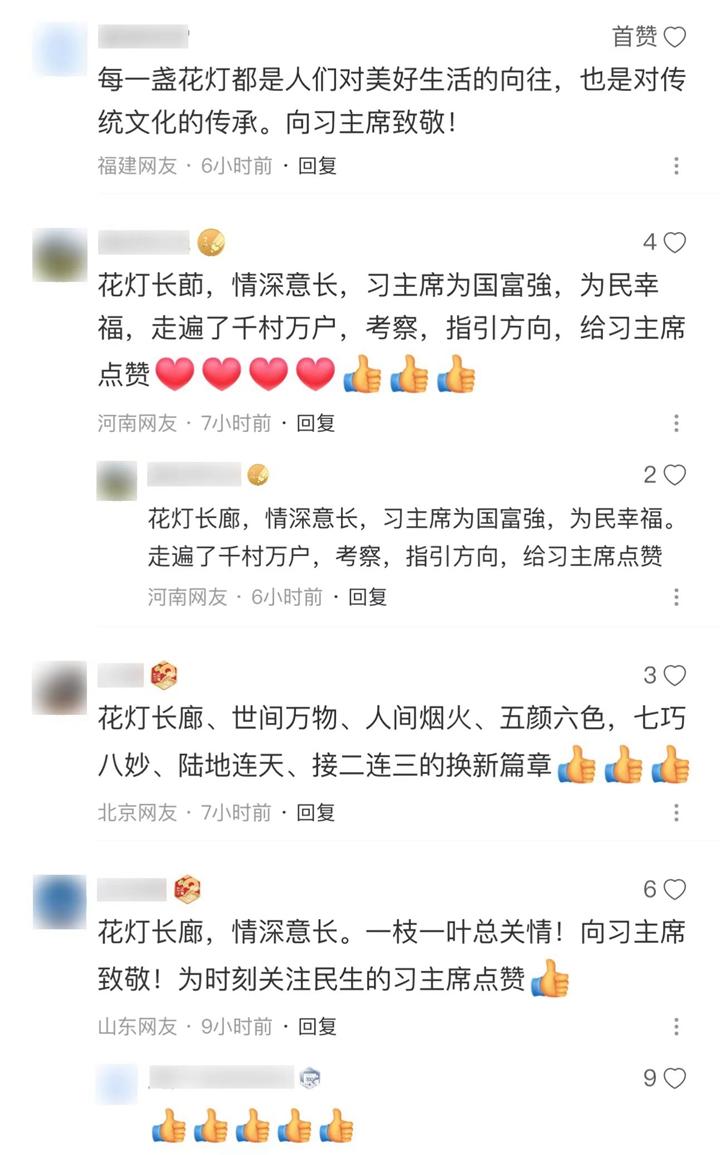Viewport: 720px width, 1155px height.
Task: Open the avatar of the 山东网友 commenter
Action: tap(59, 902)
